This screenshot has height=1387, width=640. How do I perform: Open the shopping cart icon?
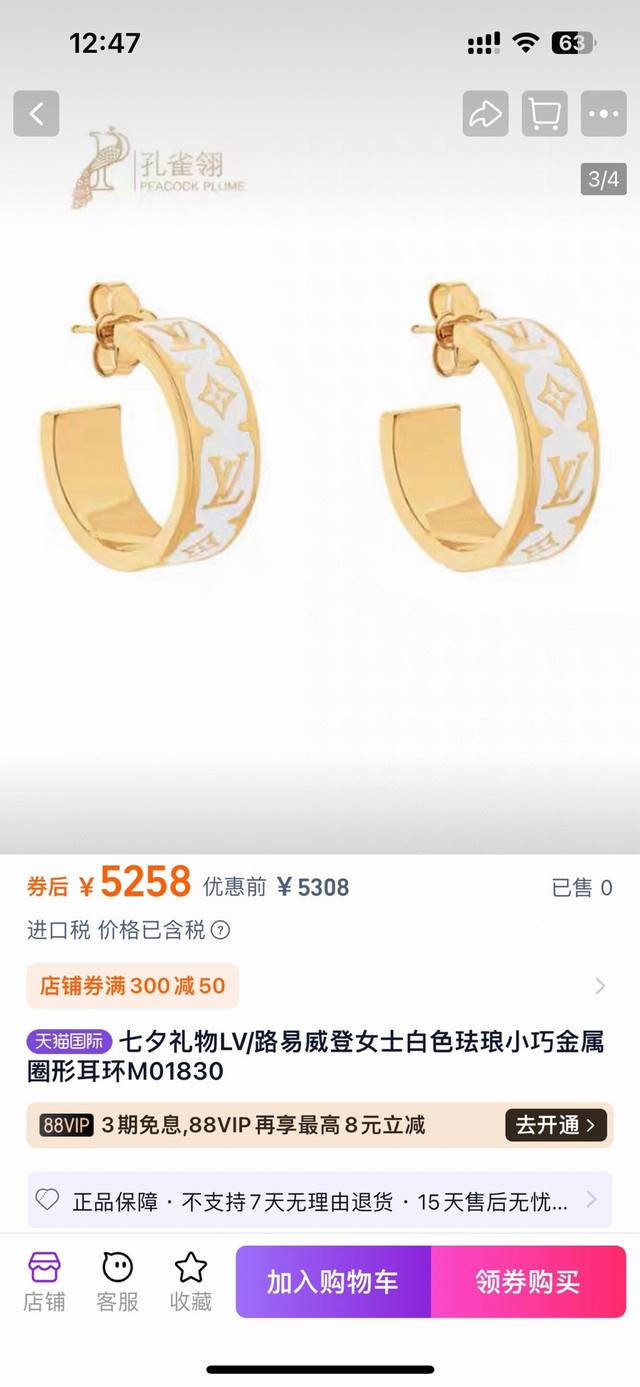pyautogui.click(x=544, y=114)
